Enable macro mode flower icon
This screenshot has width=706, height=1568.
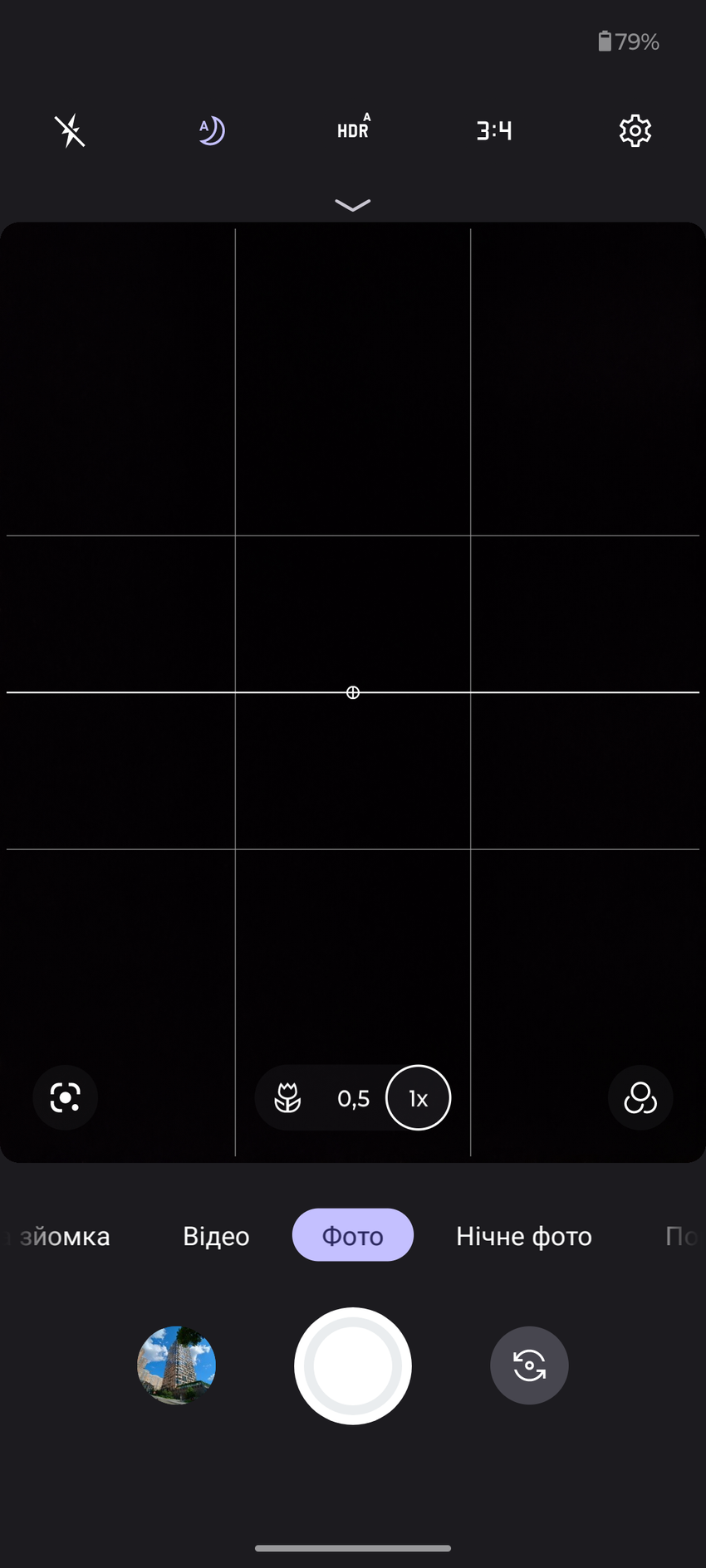click(287, 1098)
